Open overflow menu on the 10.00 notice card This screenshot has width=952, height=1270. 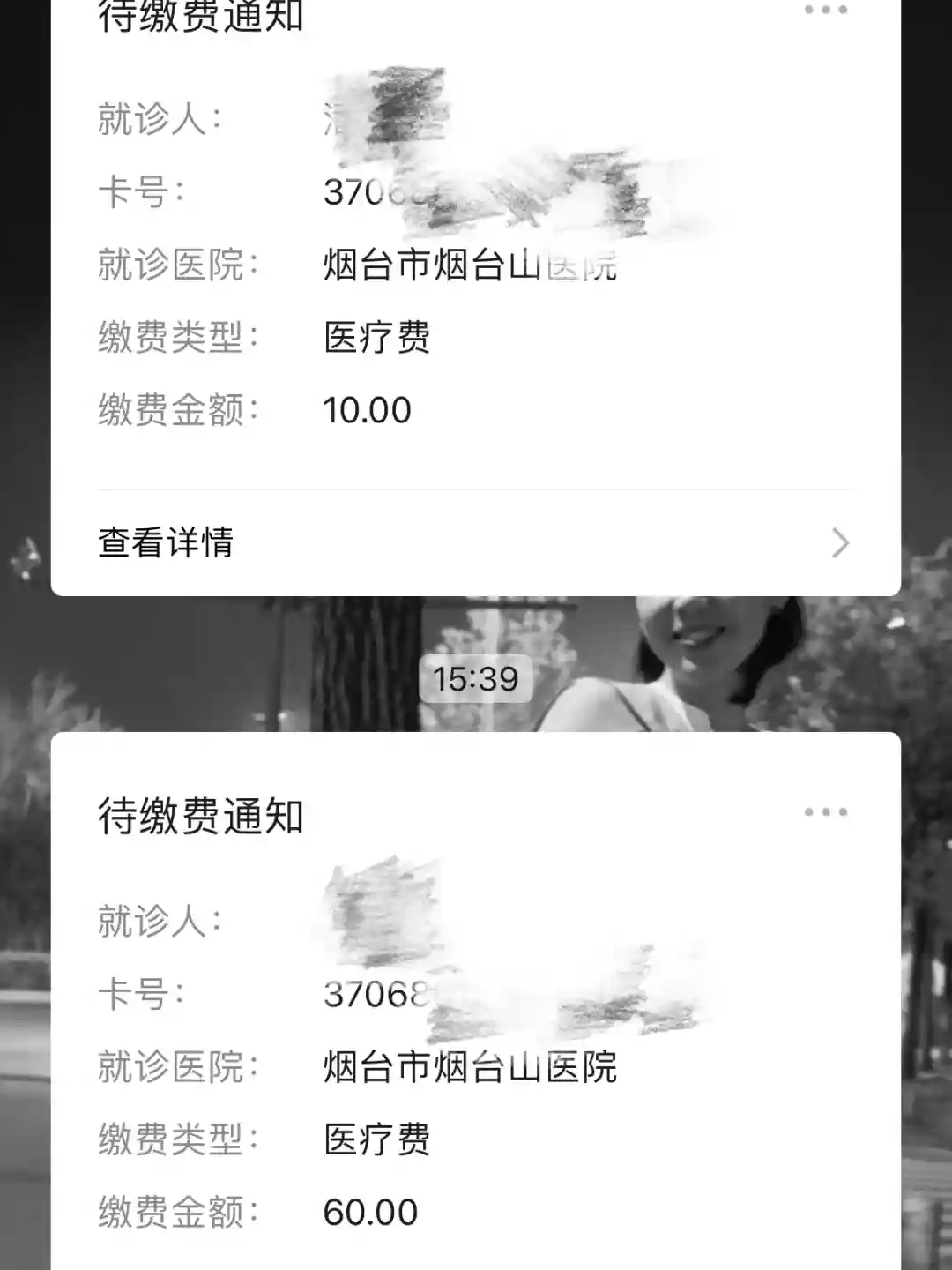click(x=826, y=11)
